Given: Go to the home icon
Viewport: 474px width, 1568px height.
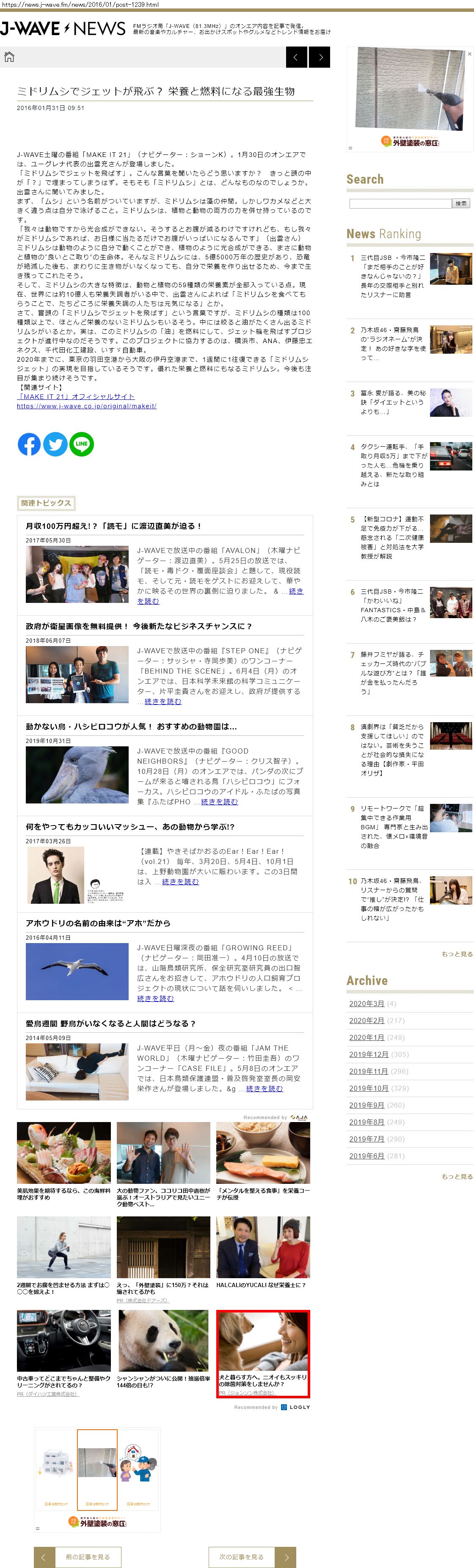Looking at the screenshot, I should coord(9,57).
